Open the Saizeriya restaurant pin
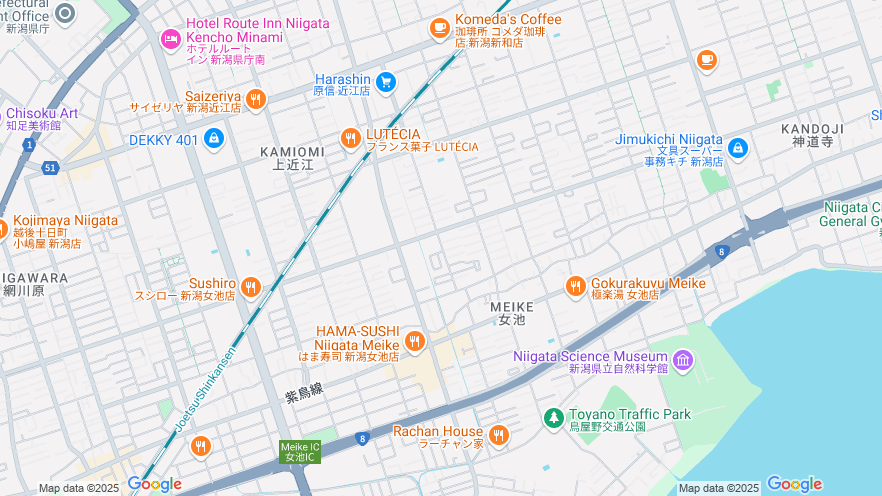 coord(256,98)
